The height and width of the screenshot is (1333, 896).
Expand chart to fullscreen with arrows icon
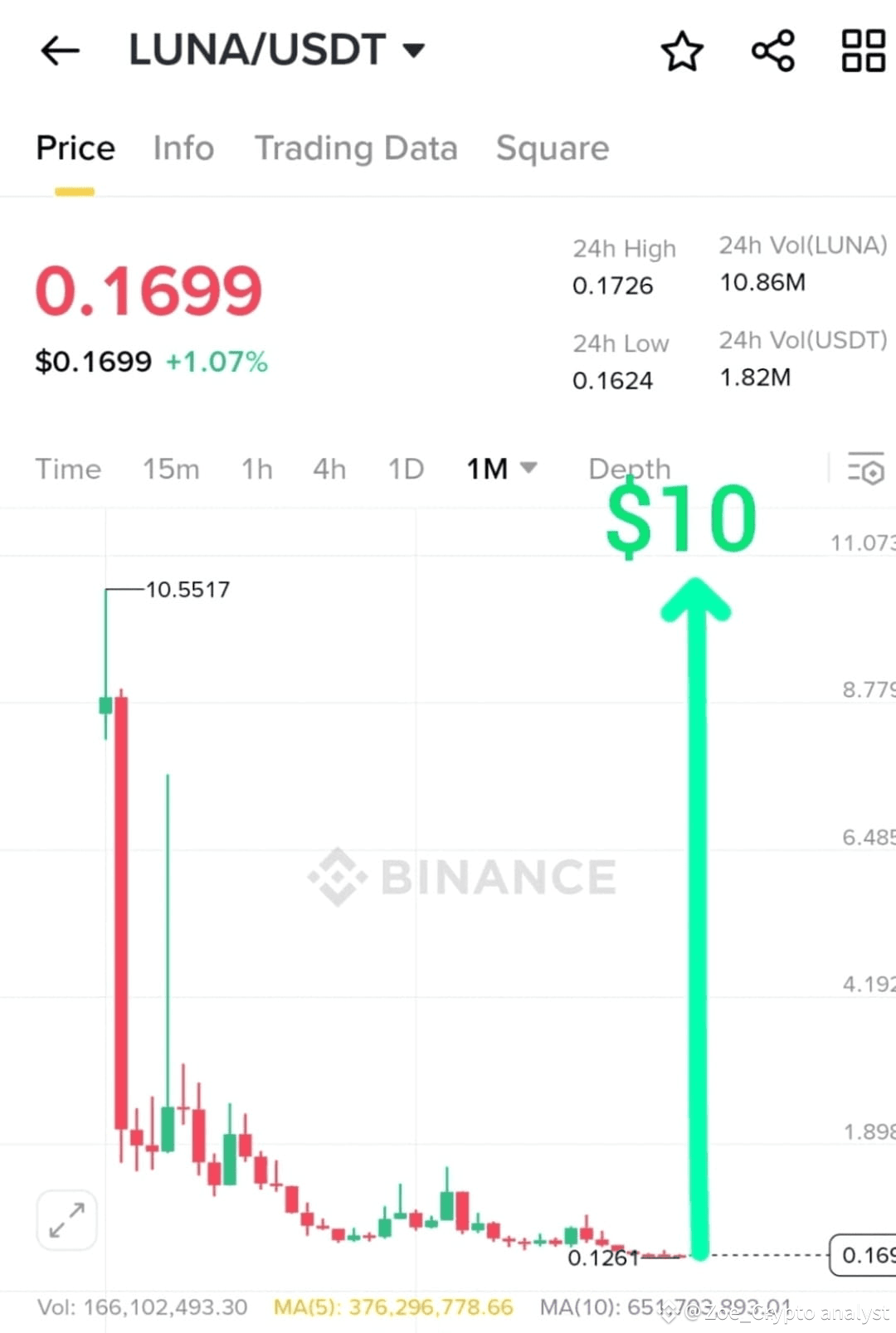pyautogui.click(x=66, y=1219)
